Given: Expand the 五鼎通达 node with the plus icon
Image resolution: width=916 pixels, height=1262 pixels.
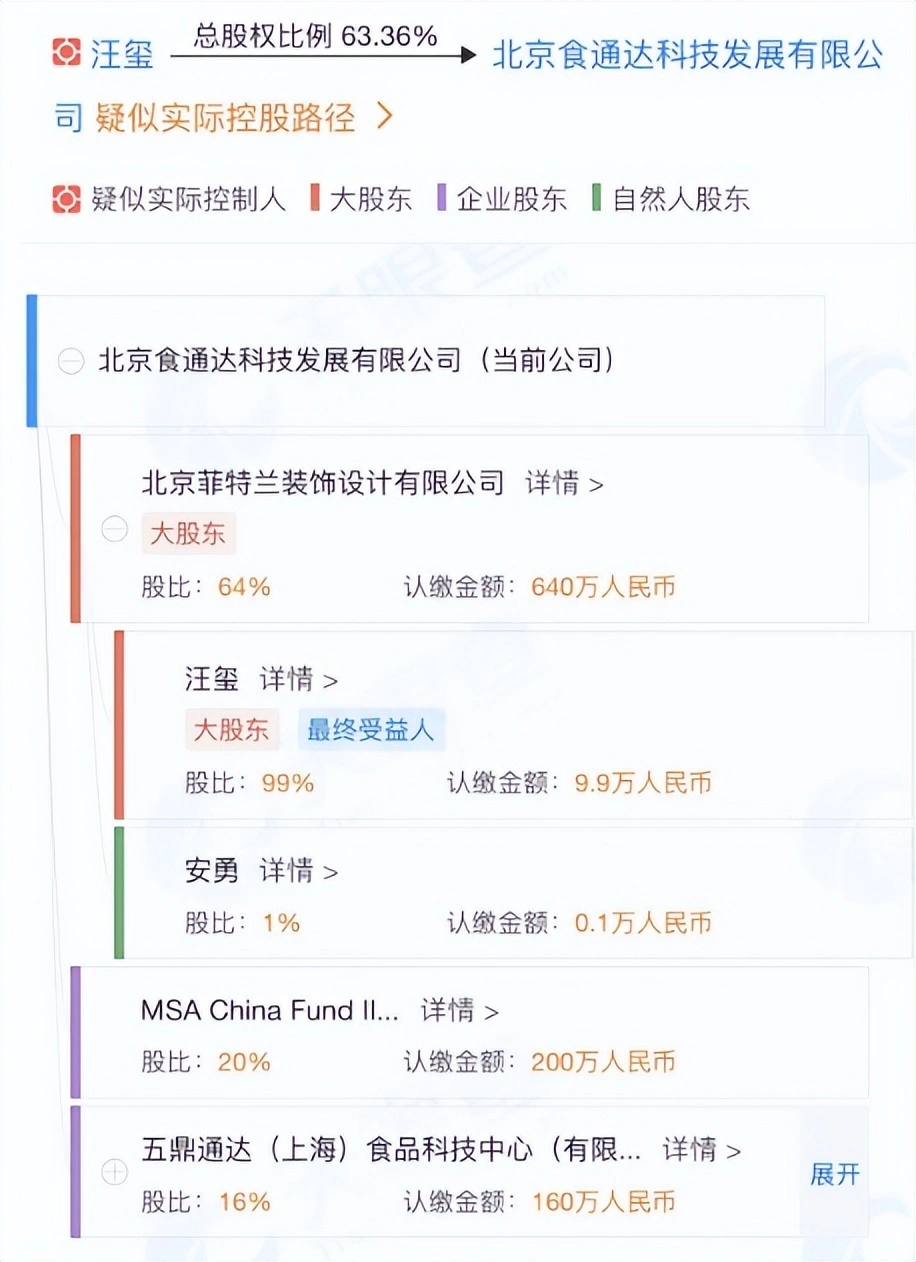Looking at the screenshot, I should [x=115, y=1172].
